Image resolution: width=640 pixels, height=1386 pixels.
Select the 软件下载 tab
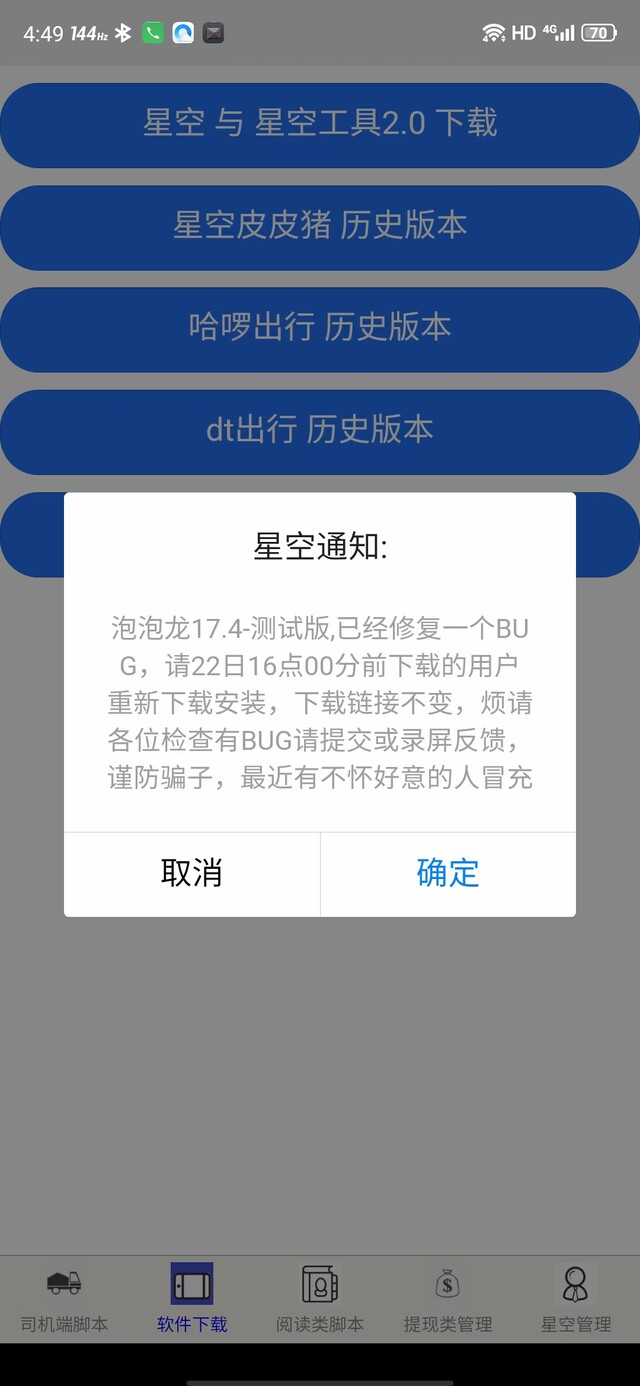(192, 1298)
